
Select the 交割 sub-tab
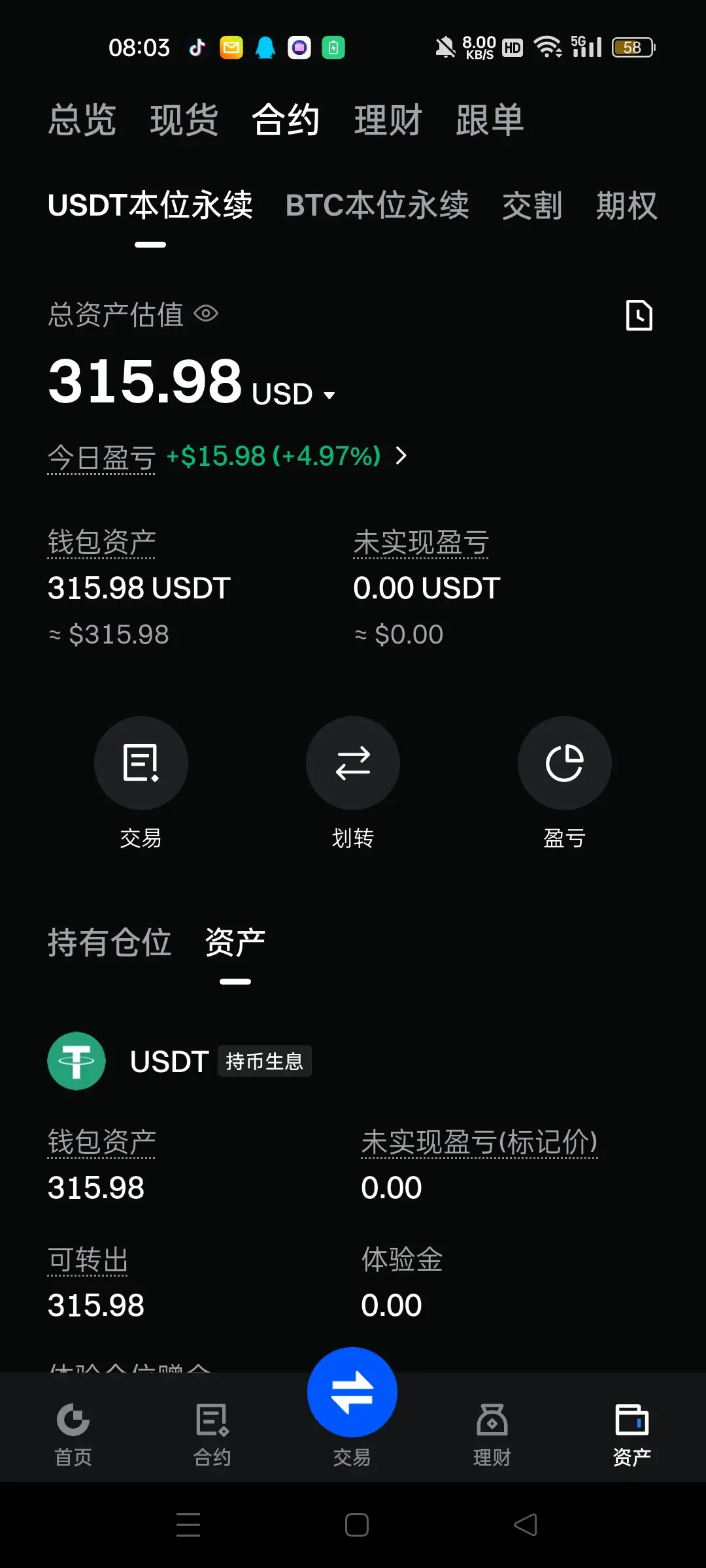[532, 206]
